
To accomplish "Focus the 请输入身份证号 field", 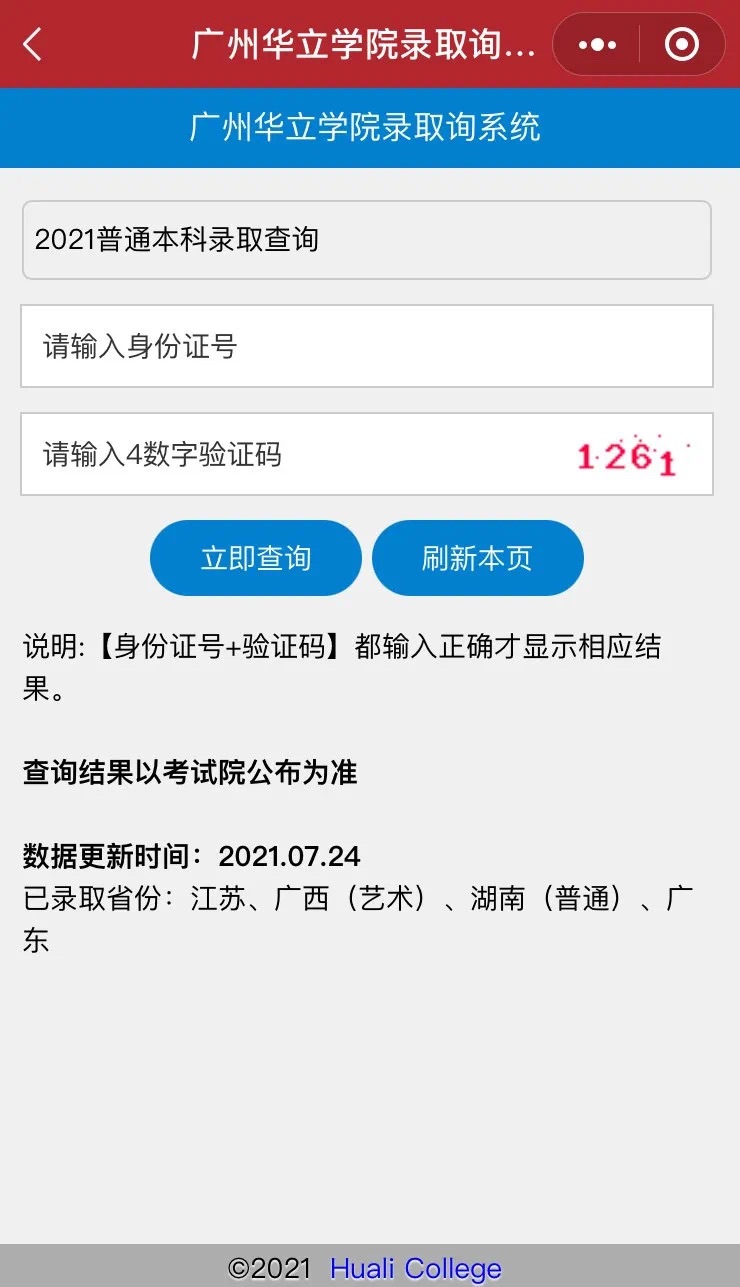I will tap(366, 346).
